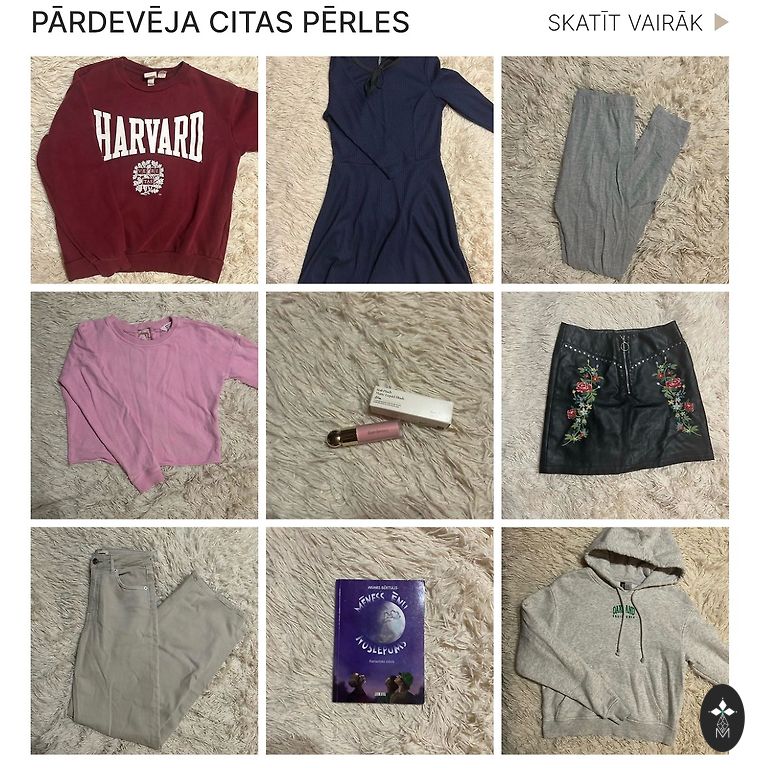Viewport: 761px width, 768px height.
Task: Open the red Harvard sweatshirt listing
Action: pyautogui.click(x=144, y=170)
